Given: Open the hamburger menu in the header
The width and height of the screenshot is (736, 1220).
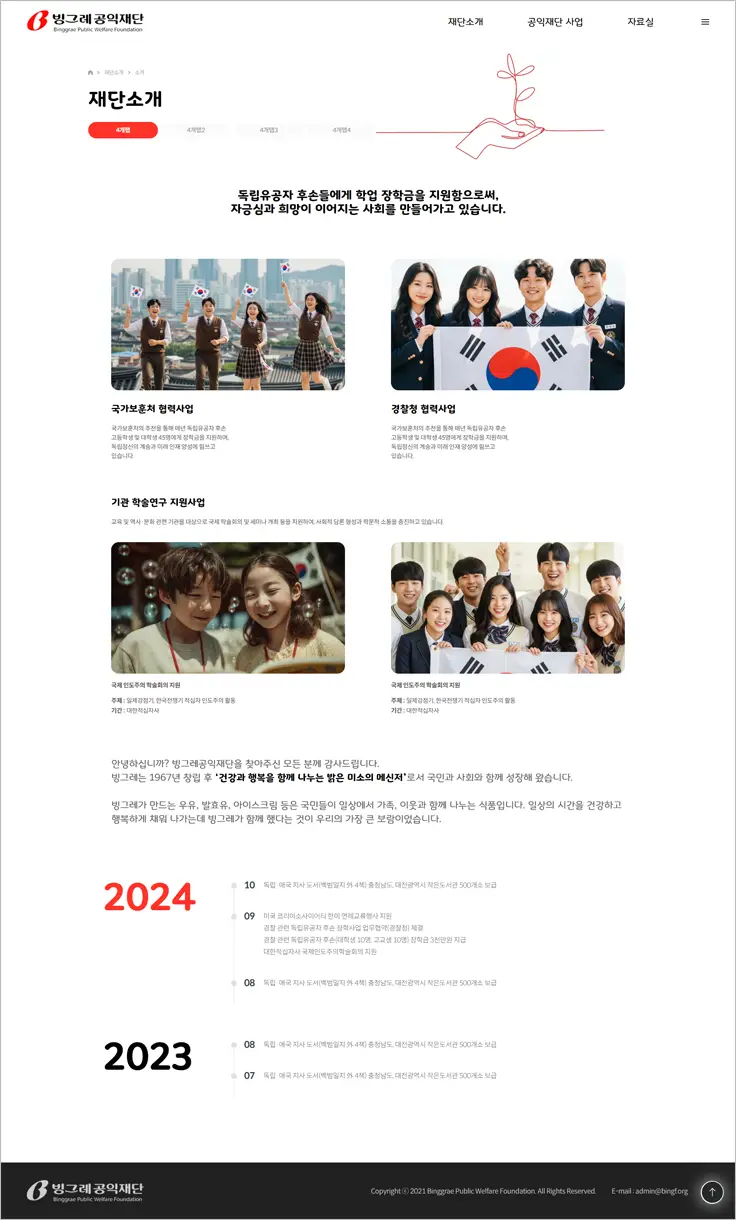Looking at the screenshot, I should point(705,22).
